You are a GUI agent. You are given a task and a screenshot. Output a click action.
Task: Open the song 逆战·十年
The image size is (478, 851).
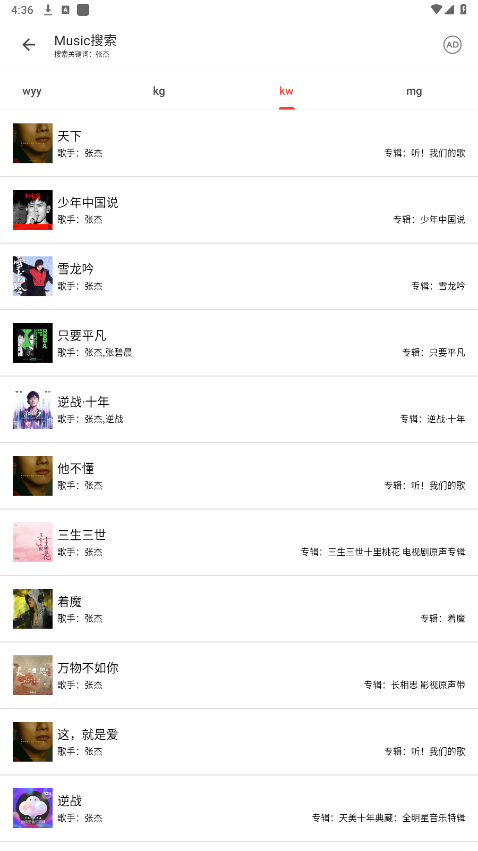(x=239, y=409)
